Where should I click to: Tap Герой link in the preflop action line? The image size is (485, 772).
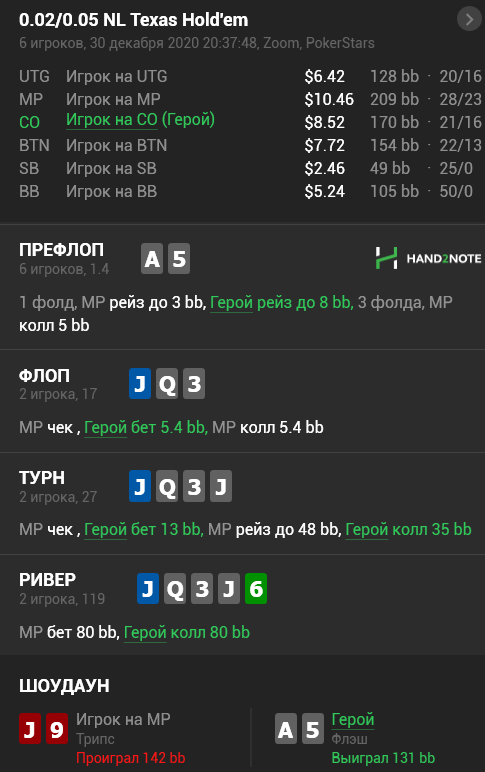click(231, 302)
